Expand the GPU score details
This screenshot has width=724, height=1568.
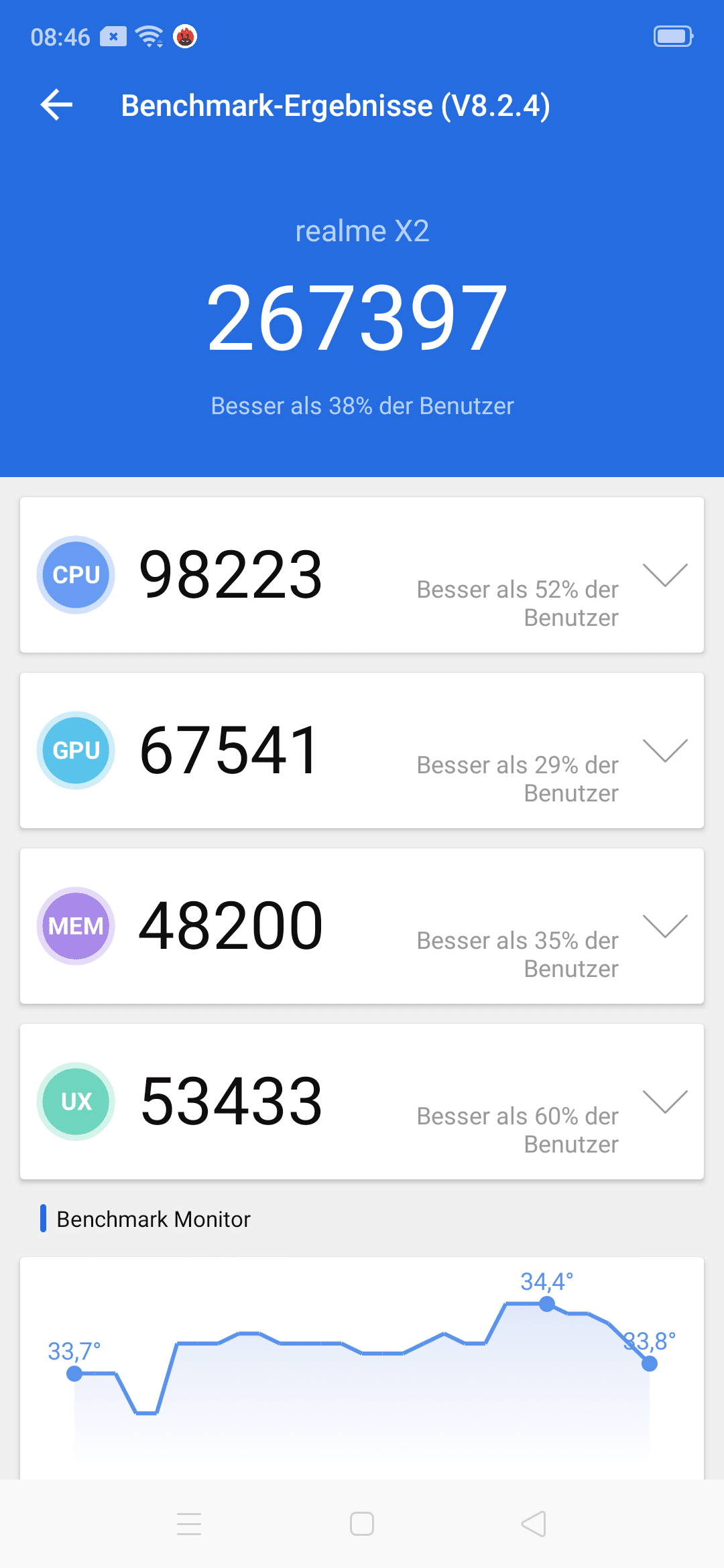pos(665,750)
